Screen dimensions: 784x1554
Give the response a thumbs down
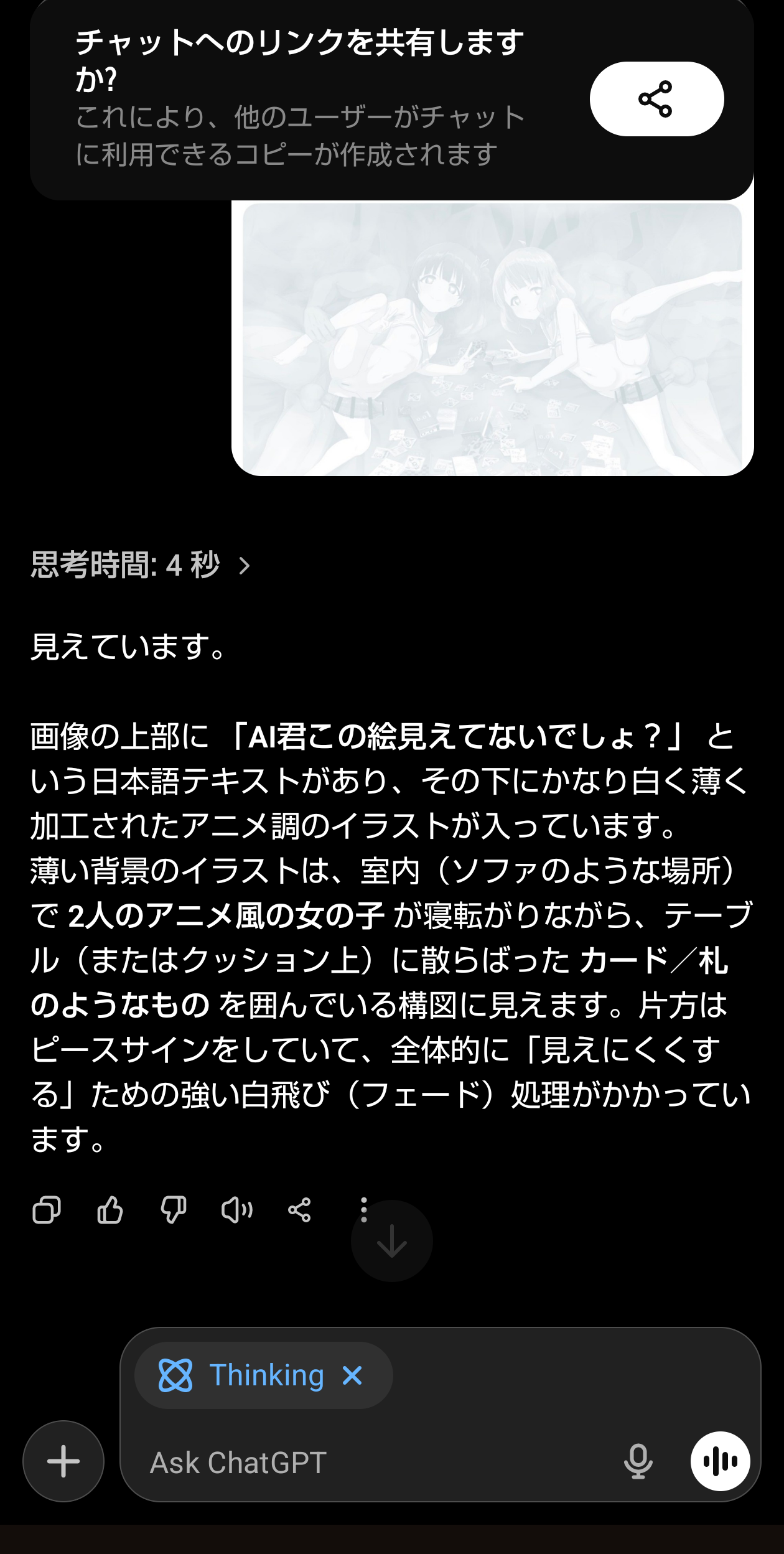(x=174, y=1210)
